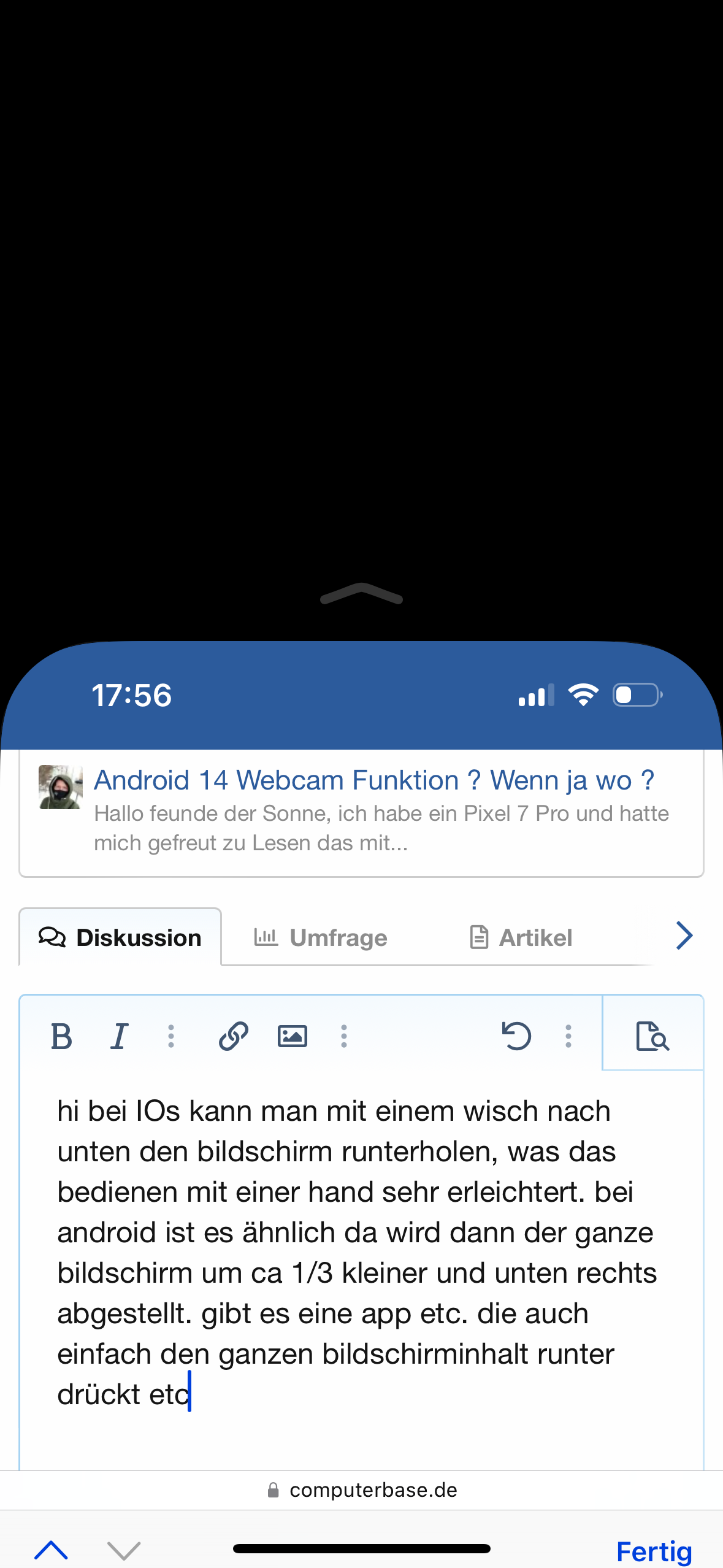Image resolution: width=723 pixels, height=1568 pixels.
Task: Undo the last edit
Action: [x=516, y=1037]
